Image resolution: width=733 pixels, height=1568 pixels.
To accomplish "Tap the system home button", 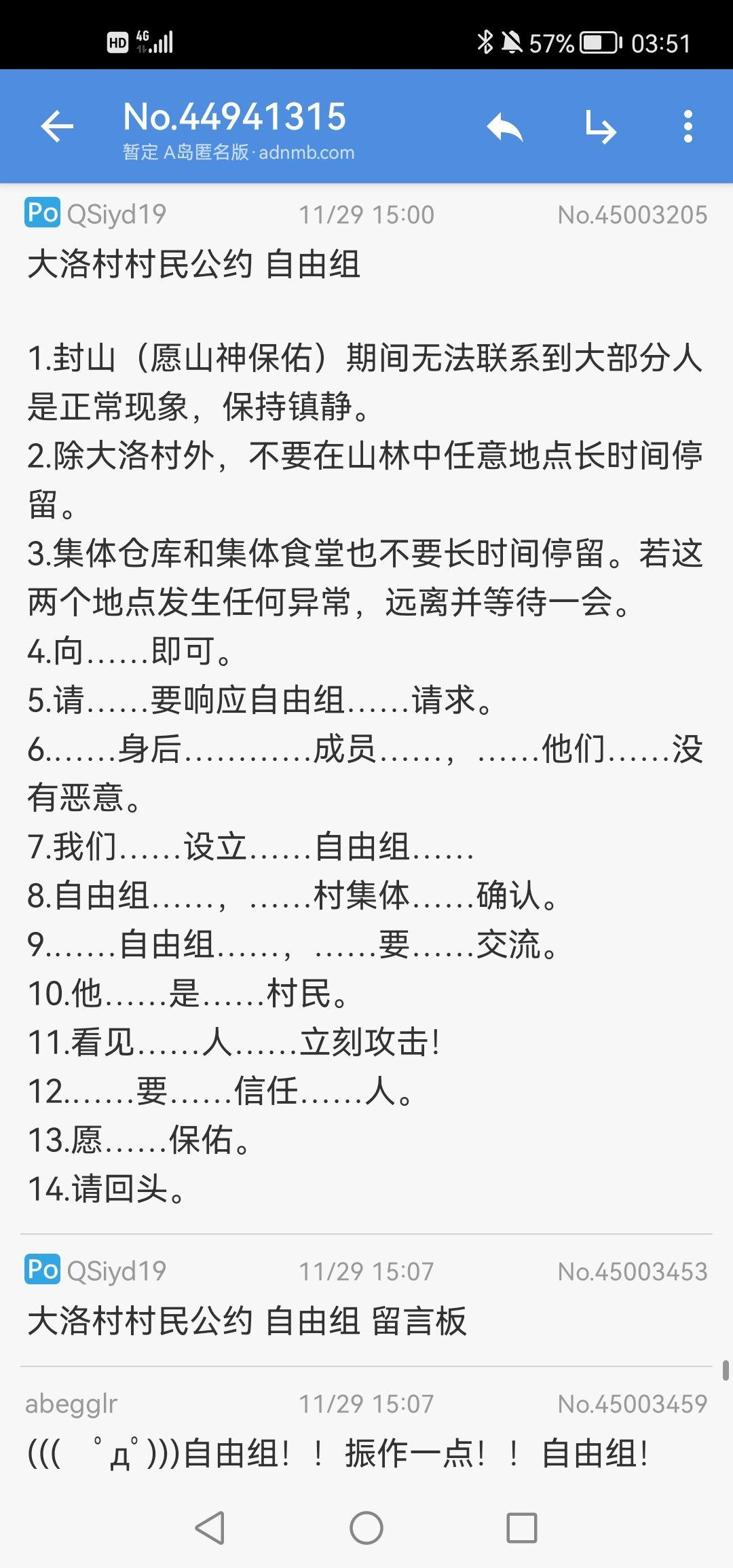I will 366,1529.
